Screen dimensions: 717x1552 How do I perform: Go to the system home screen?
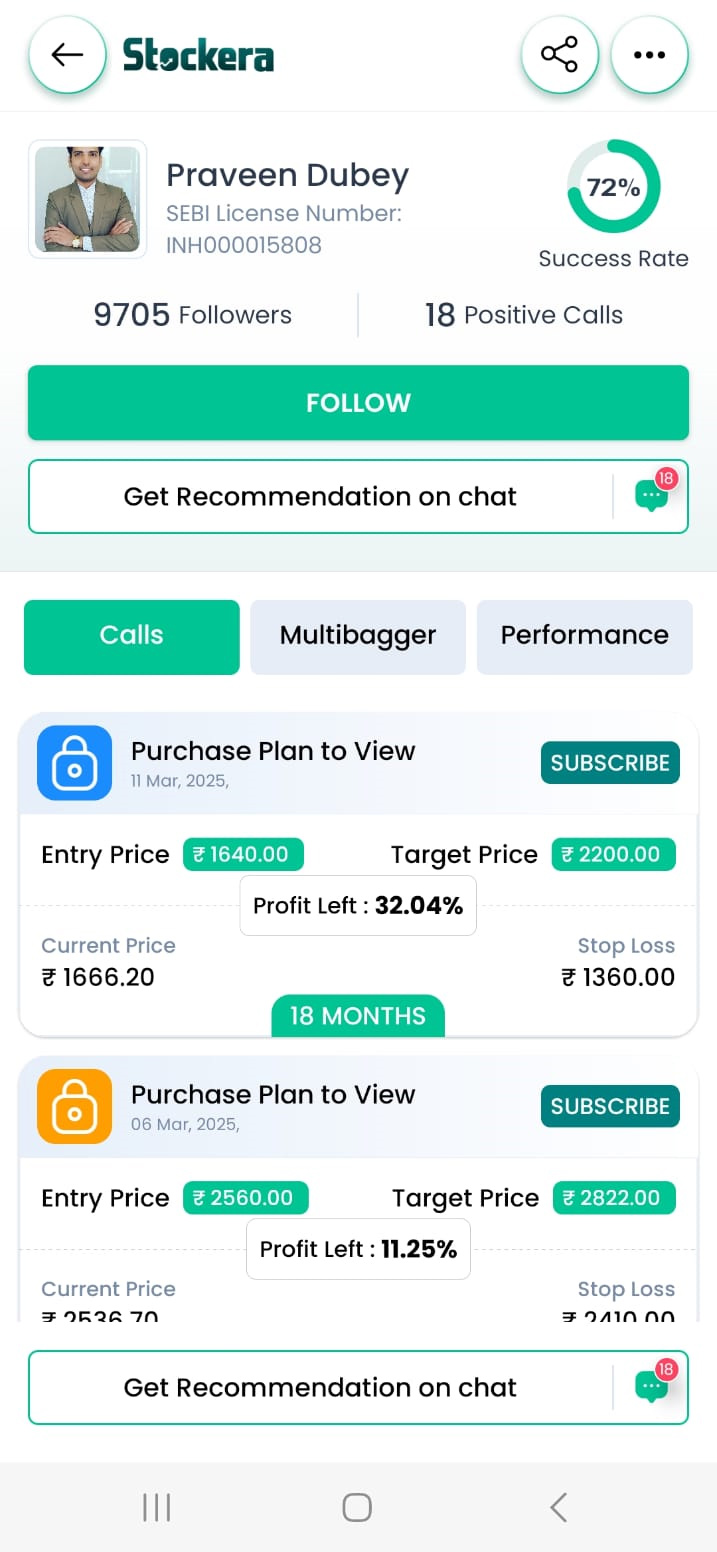[x=357, y=1507]
